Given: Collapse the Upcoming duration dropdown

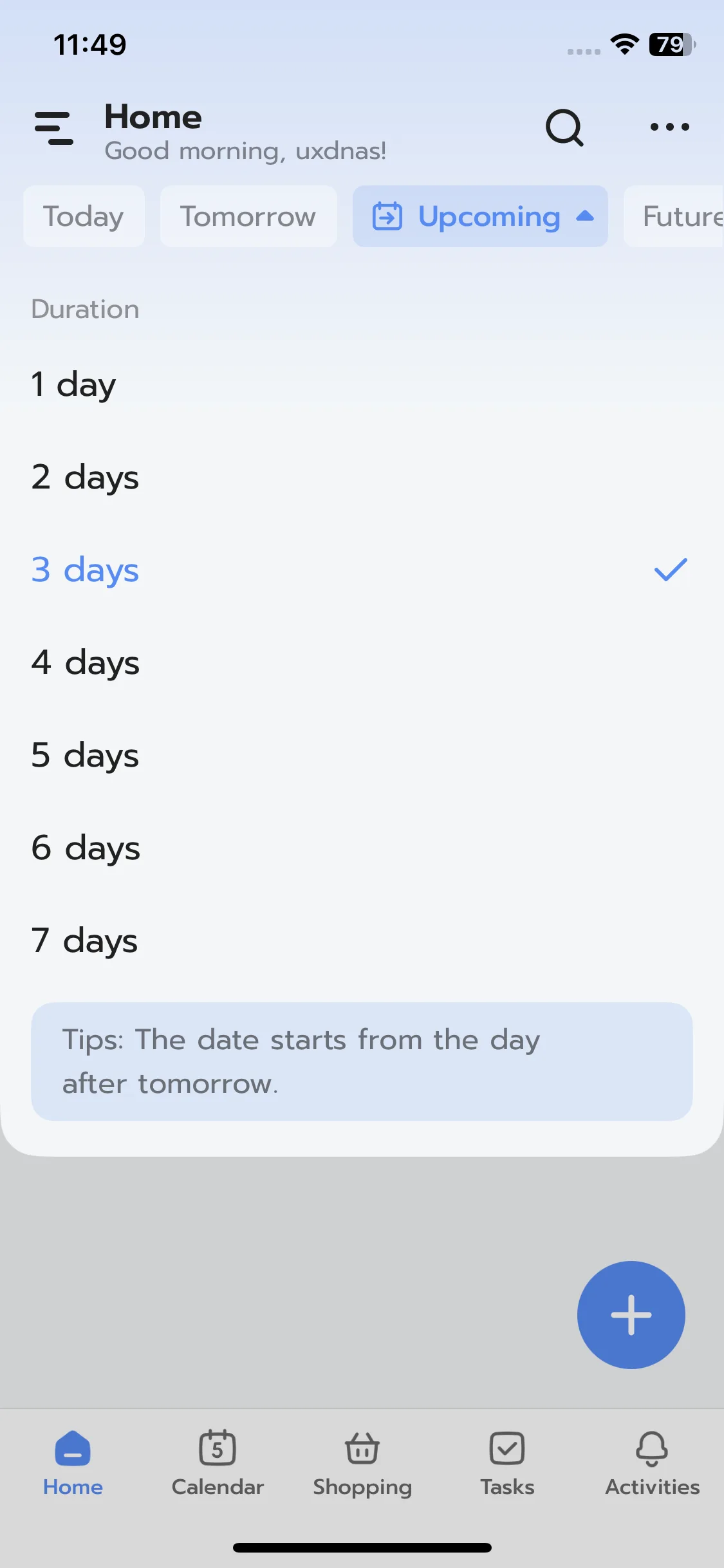Looking at the screenshot, I should (x=479, y=216).
